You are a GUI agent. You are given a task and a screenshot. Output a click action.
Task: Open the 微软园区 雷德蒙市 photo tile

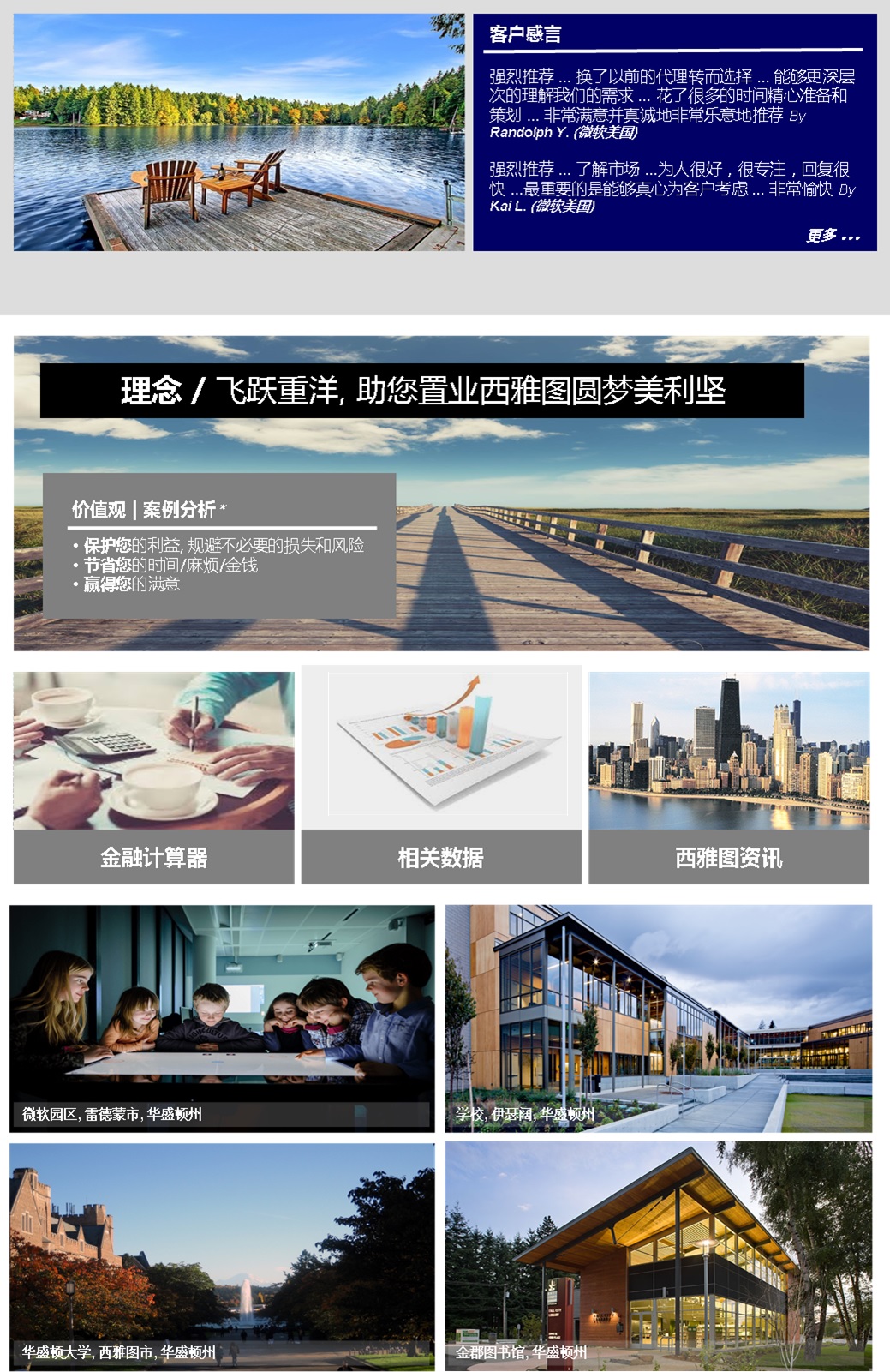tap(222, 1018)
